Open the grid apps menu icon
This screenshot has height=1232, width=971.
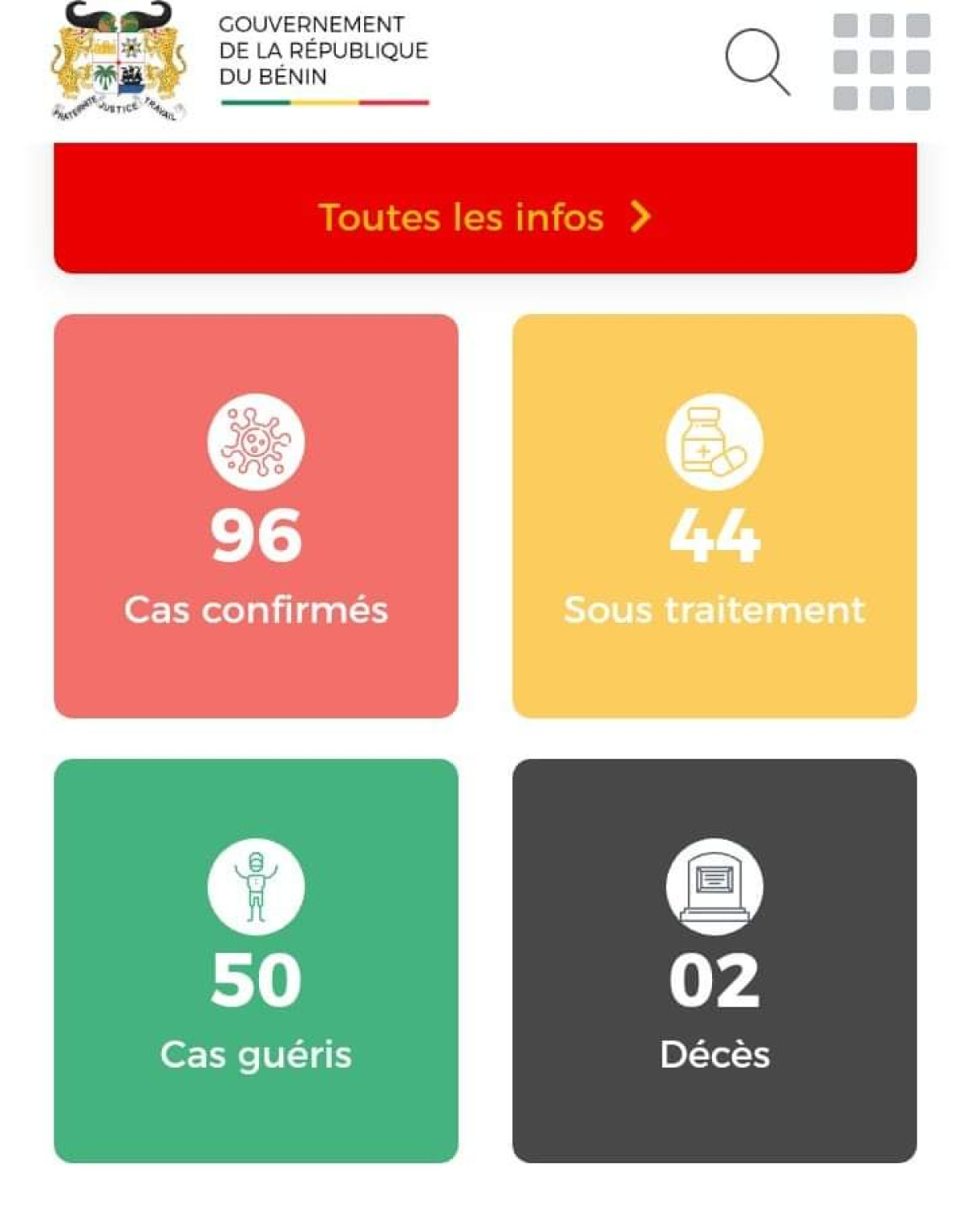(879, 61)
